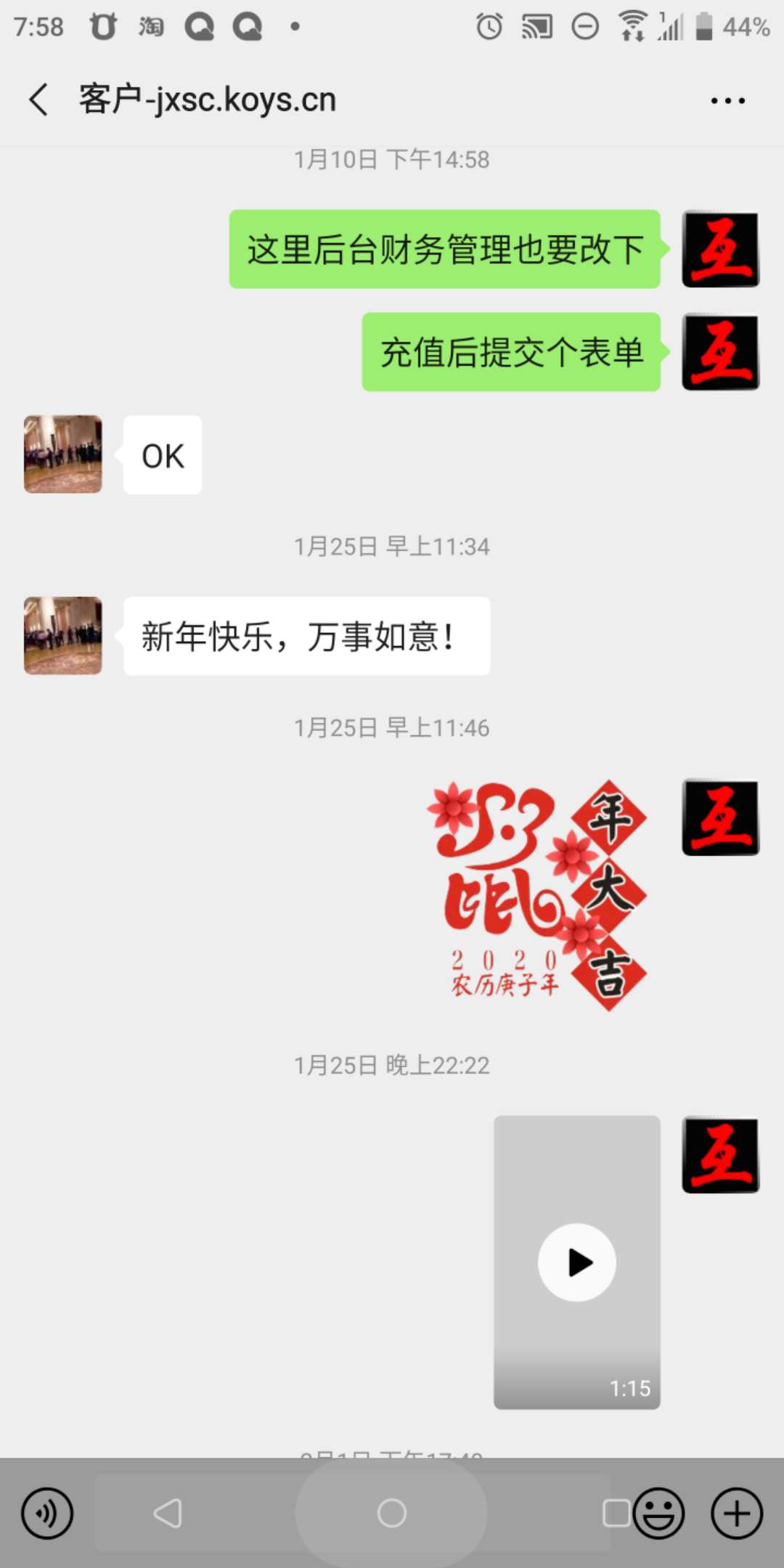The image size is (784, 1568).
Task: View contact avatar beside OK message
Action: point(63,454)
